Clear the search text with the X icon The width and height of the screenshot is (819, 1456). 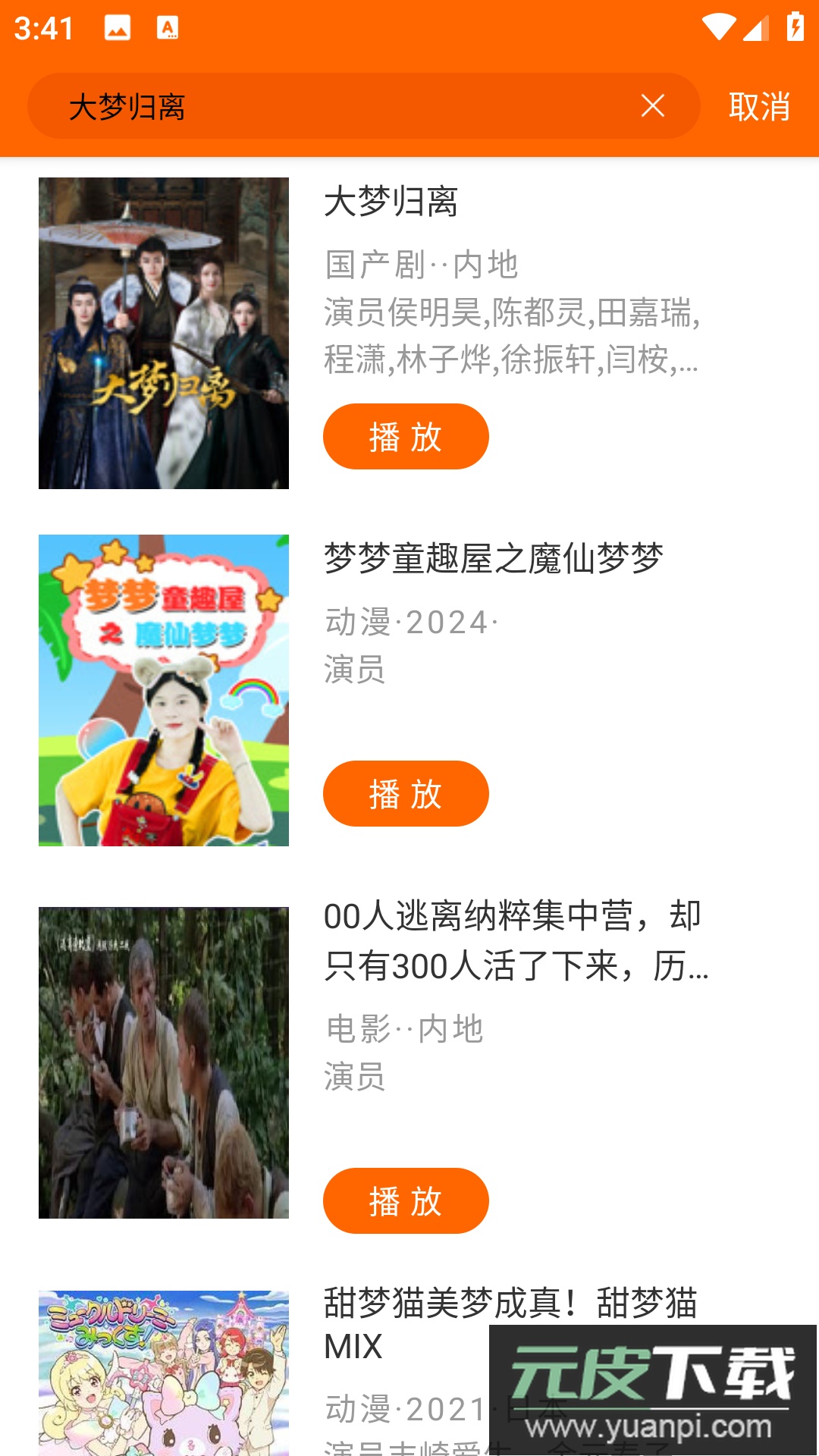tap(652, 106)
